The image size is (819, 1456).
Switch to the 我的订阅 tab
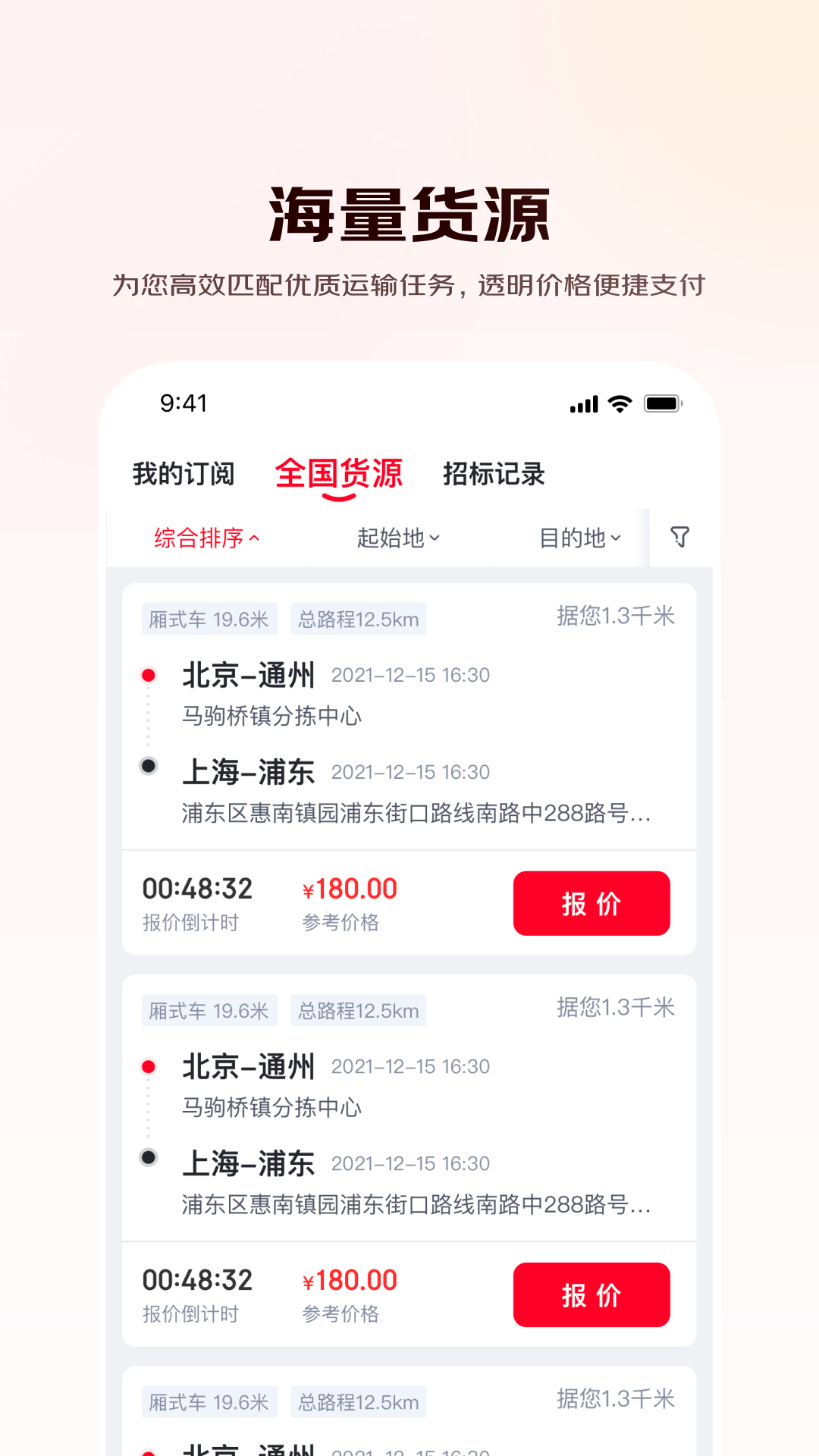pyautogui.click(x=183, y=473)
